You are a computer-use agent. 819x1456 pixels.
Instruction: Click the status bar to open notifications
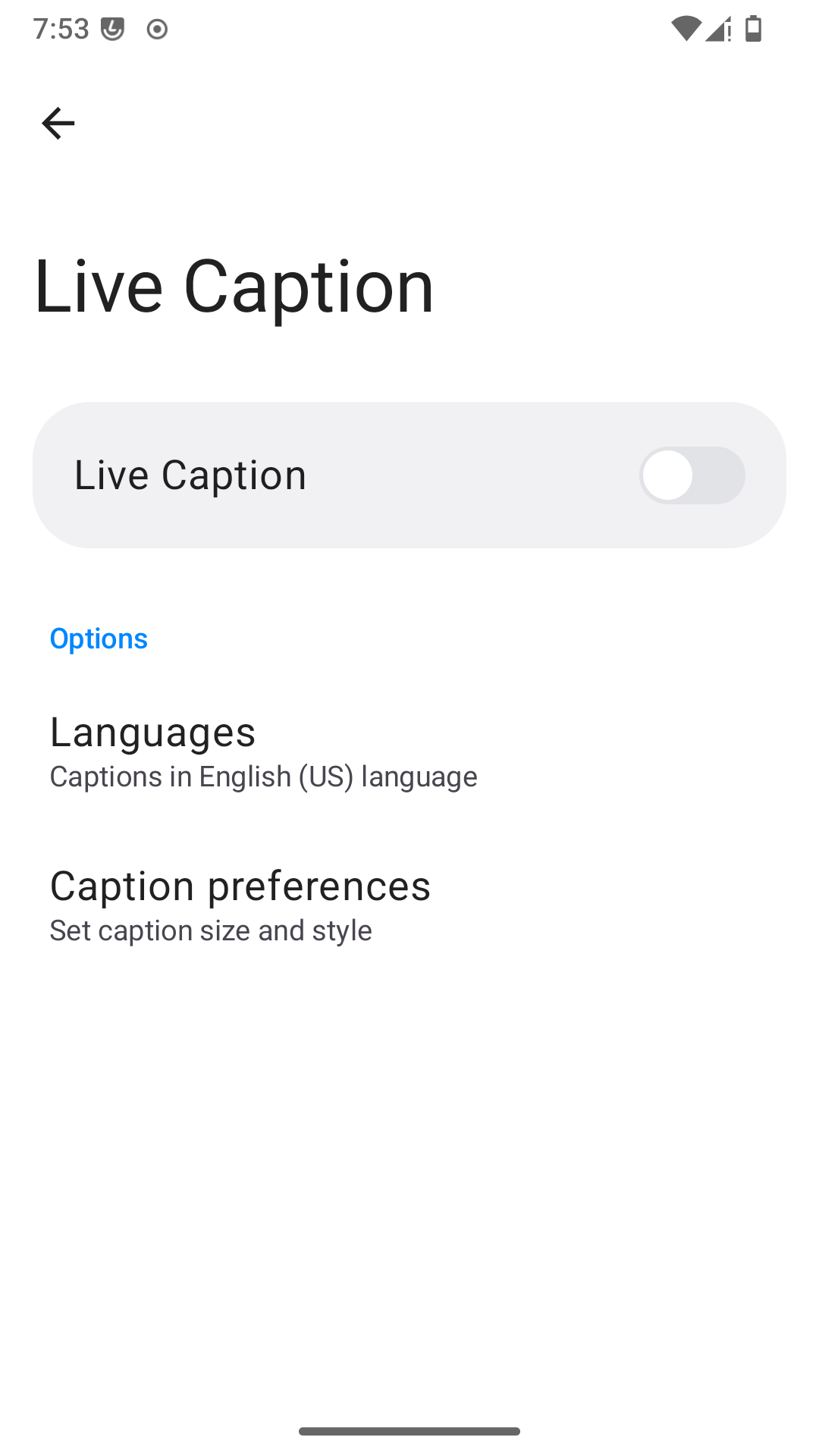[x=409, y=28]
